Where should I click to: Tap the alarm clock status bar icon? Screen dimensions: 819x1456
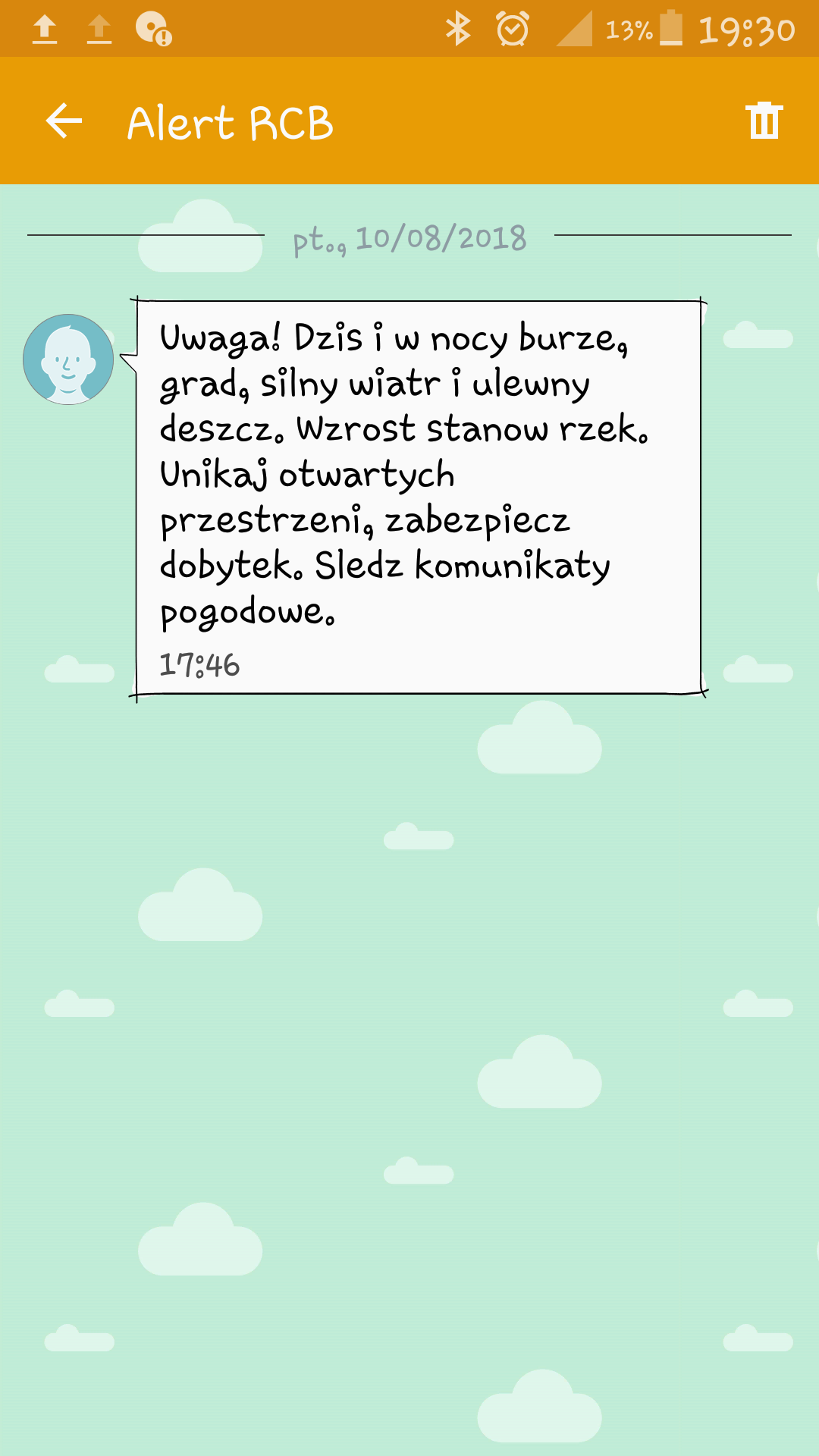(511, 27)
